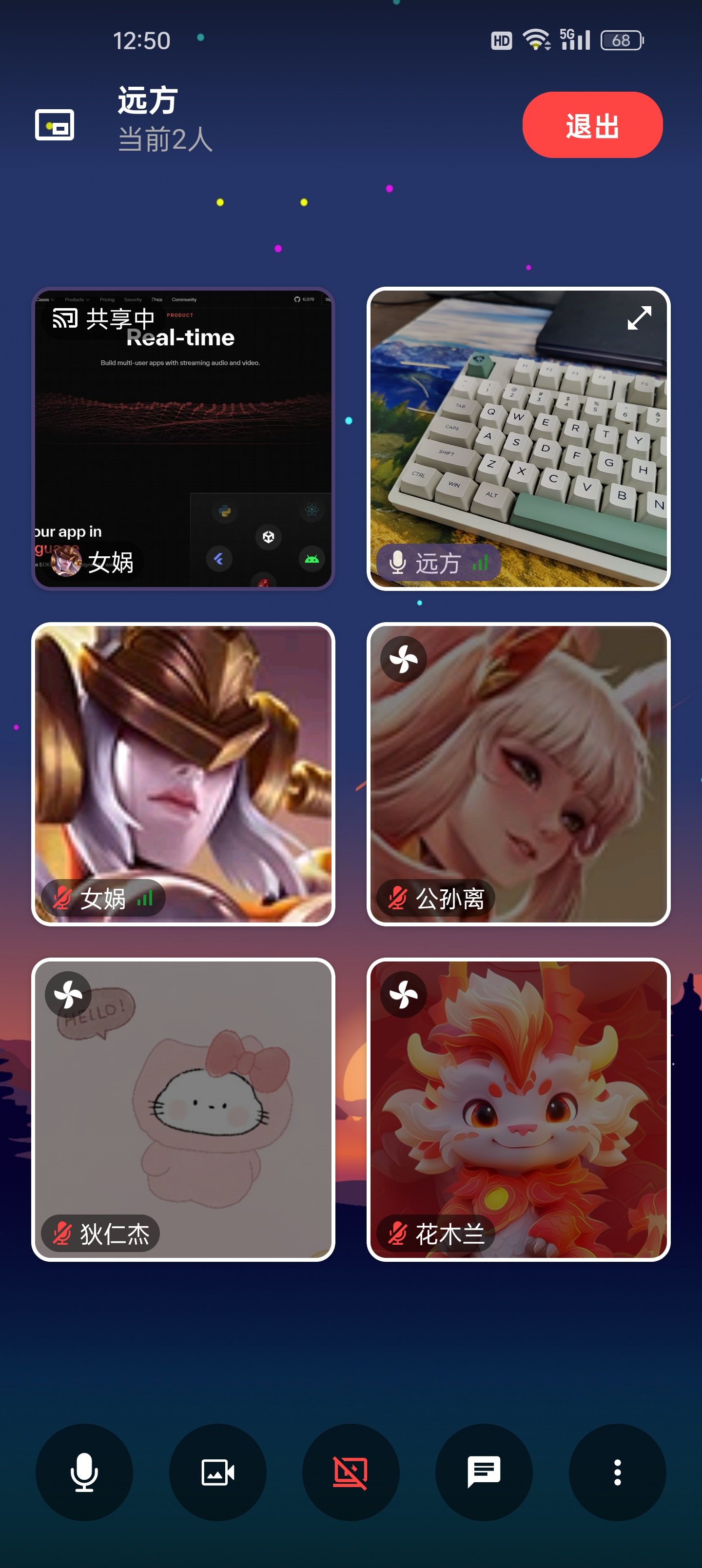Mute the microphone
Image resolution: width=702 pixels, height=1568 pixels.
[x=84, y=1472]
